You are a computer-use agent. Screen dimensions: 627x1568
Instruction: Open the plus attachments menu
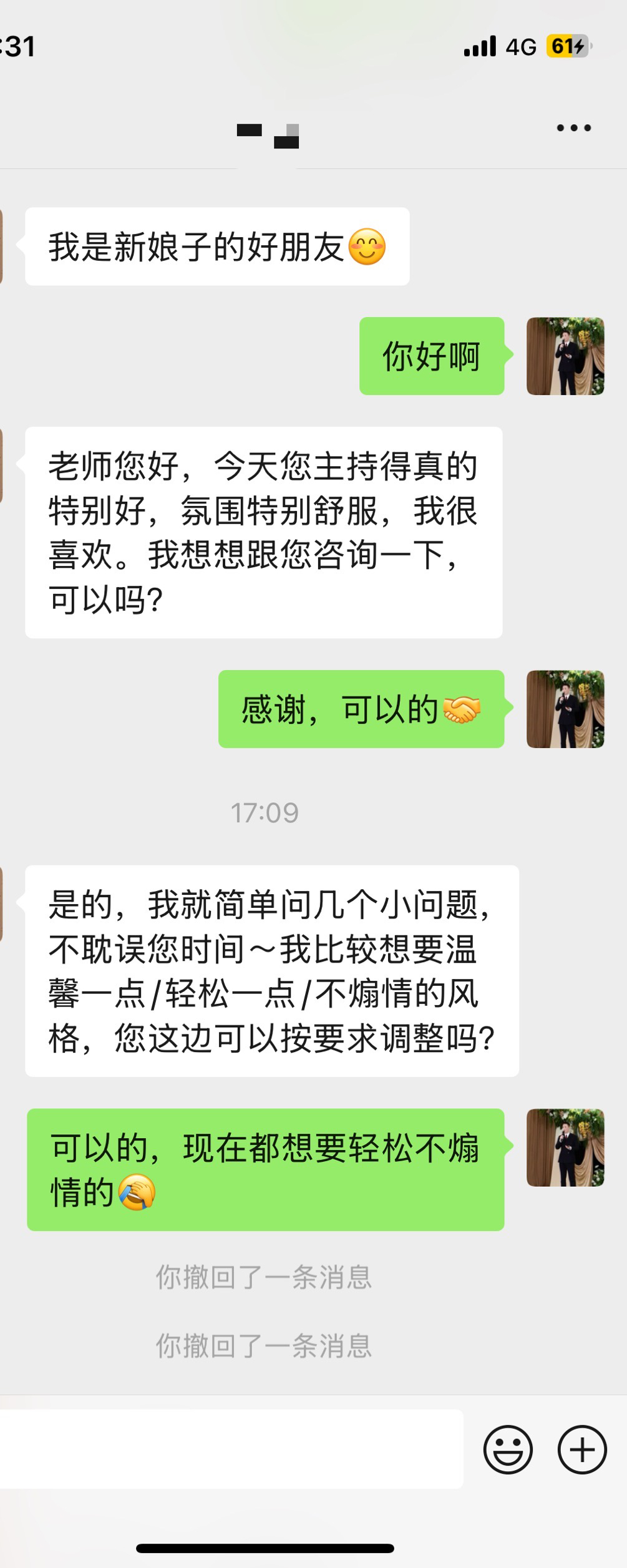[581, 1449]
